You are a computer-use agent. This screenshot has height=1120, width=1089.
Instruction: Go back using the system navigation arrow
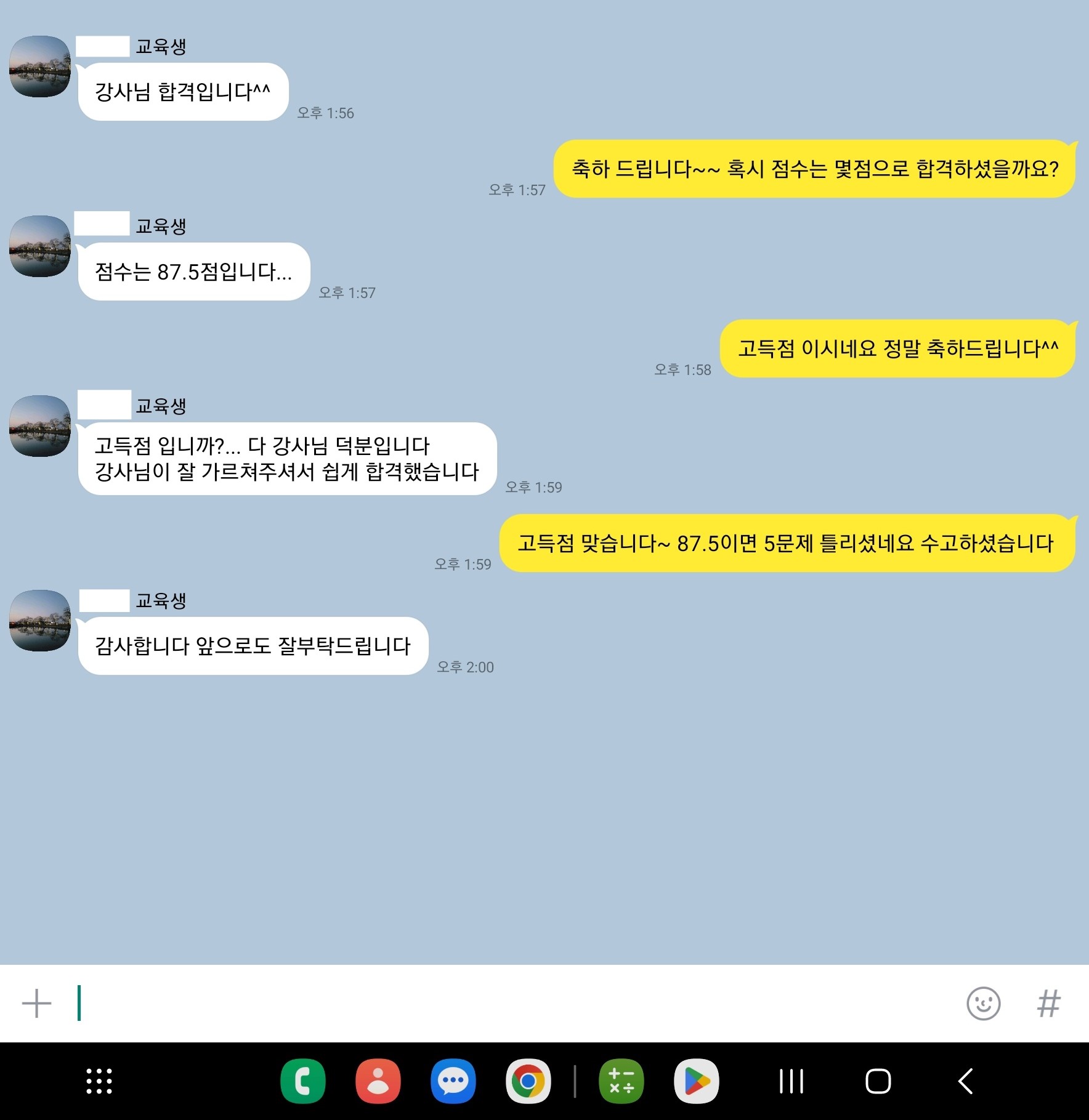click(x=965, y=1081)
